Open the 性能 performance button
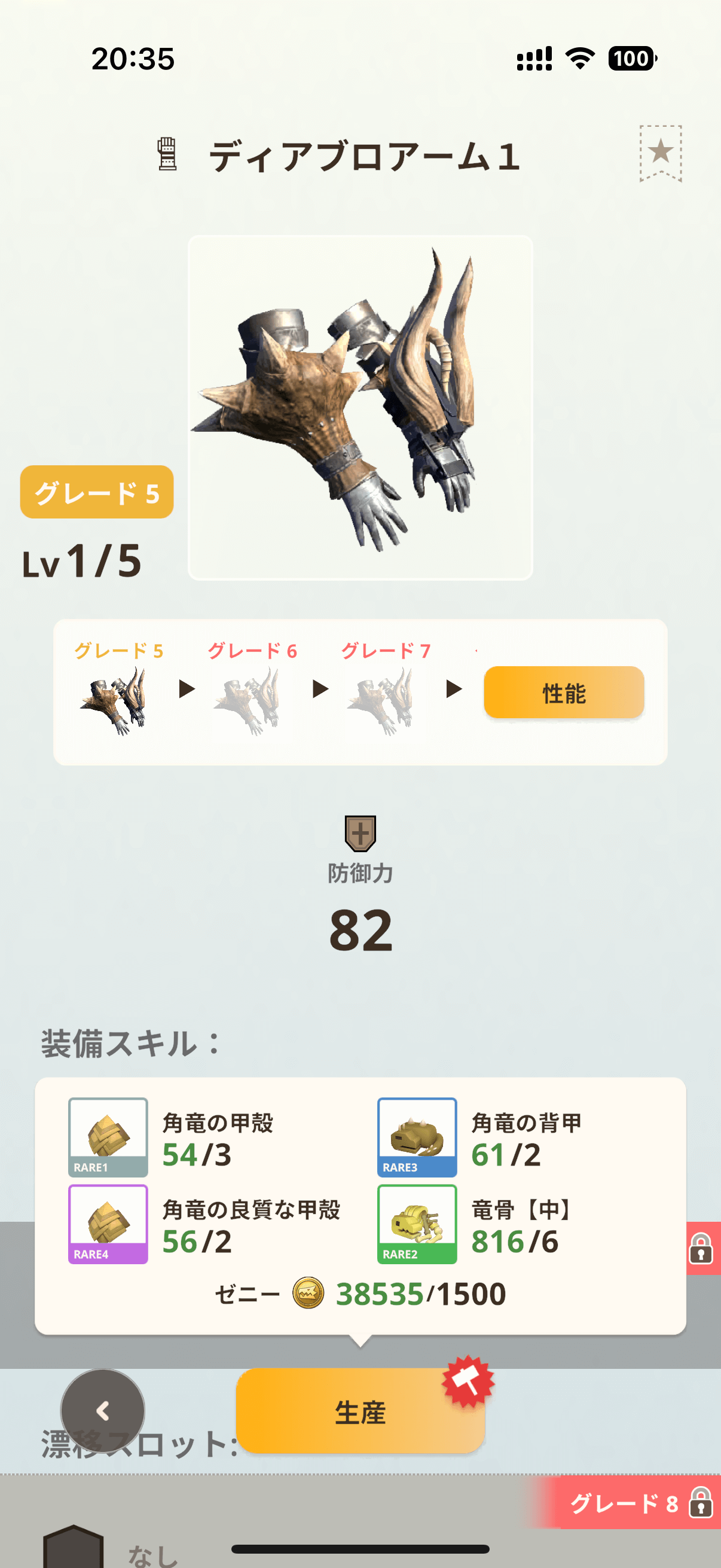This screenshot has width=721, height=1568. (563, 693)
